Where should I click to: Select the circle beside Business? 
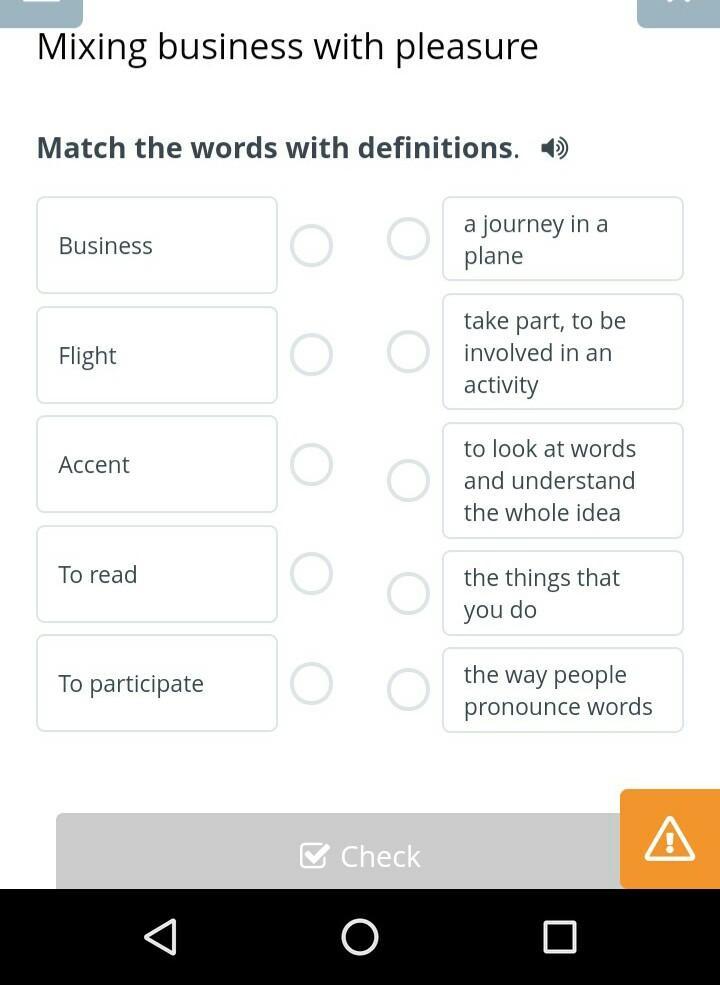(x=312, y=245)
